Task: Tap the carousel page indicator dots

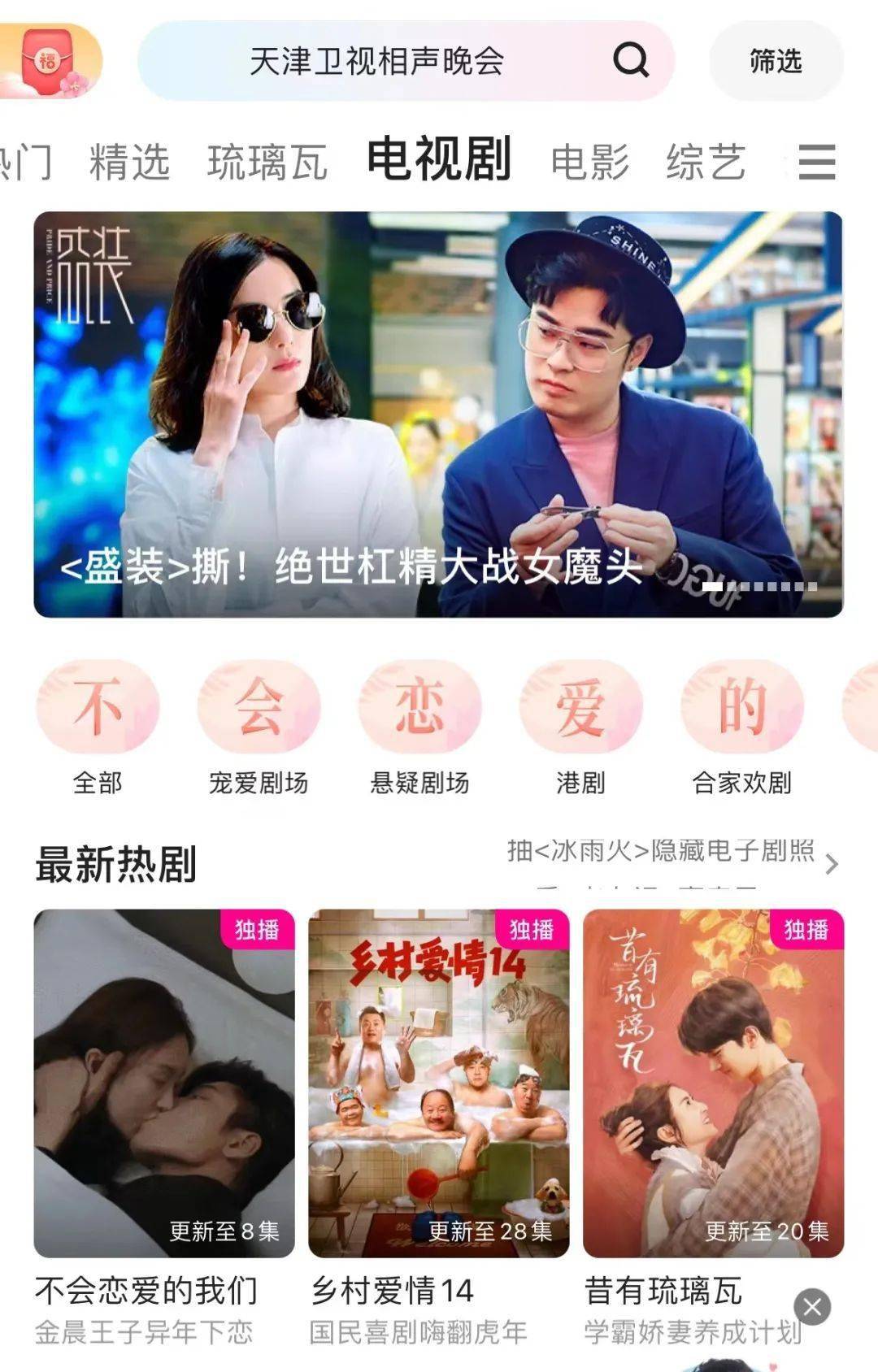Action: [760, 585]
